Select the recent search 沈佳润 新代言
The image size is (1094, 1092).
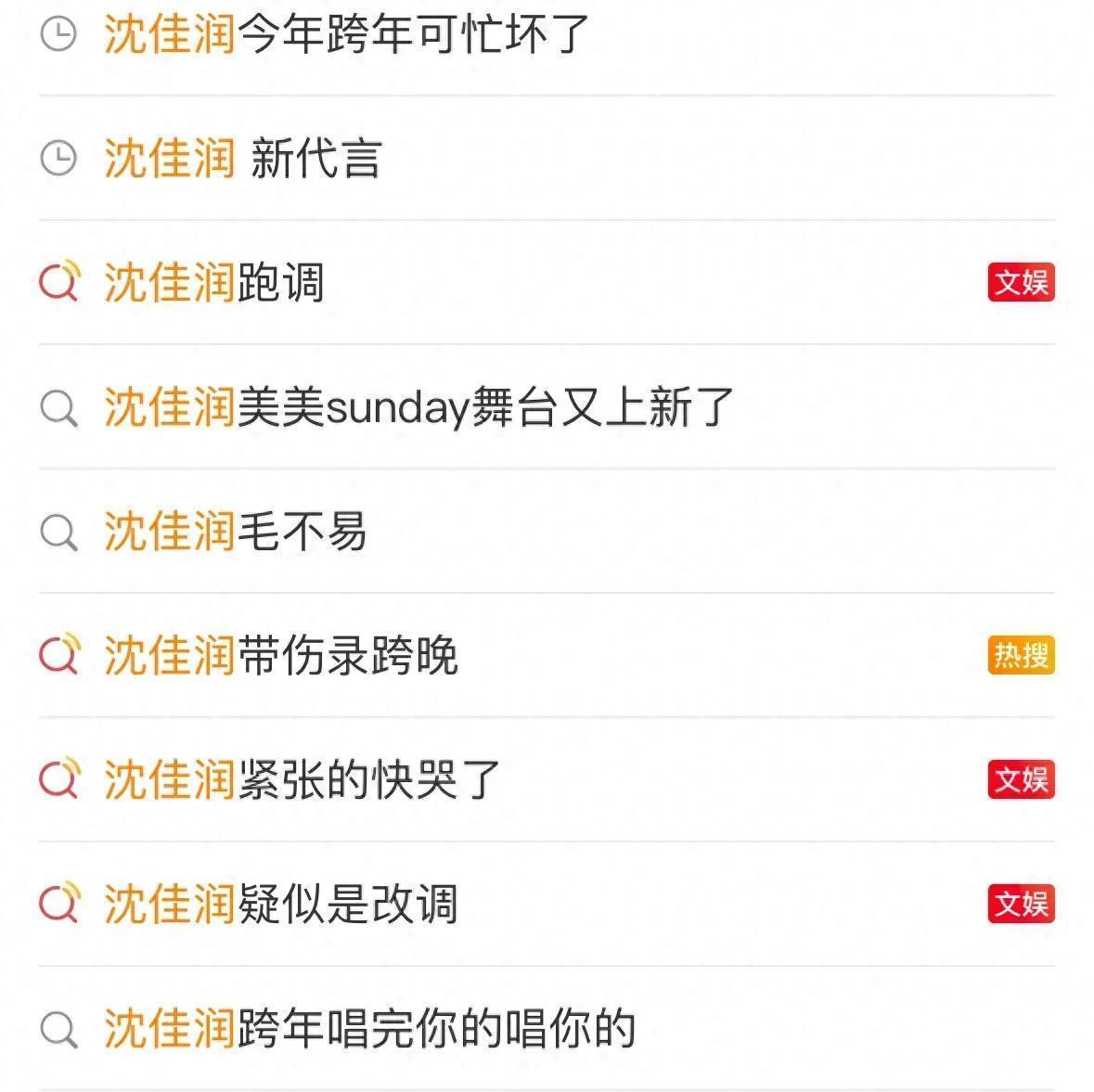coord(243,158)
